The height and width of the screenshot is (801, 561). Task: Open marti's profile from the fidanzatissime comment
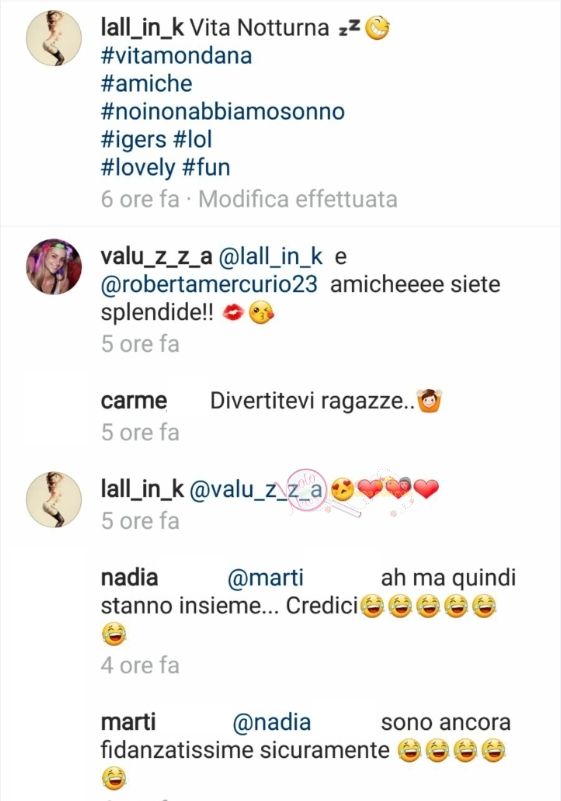coord(128,722)
